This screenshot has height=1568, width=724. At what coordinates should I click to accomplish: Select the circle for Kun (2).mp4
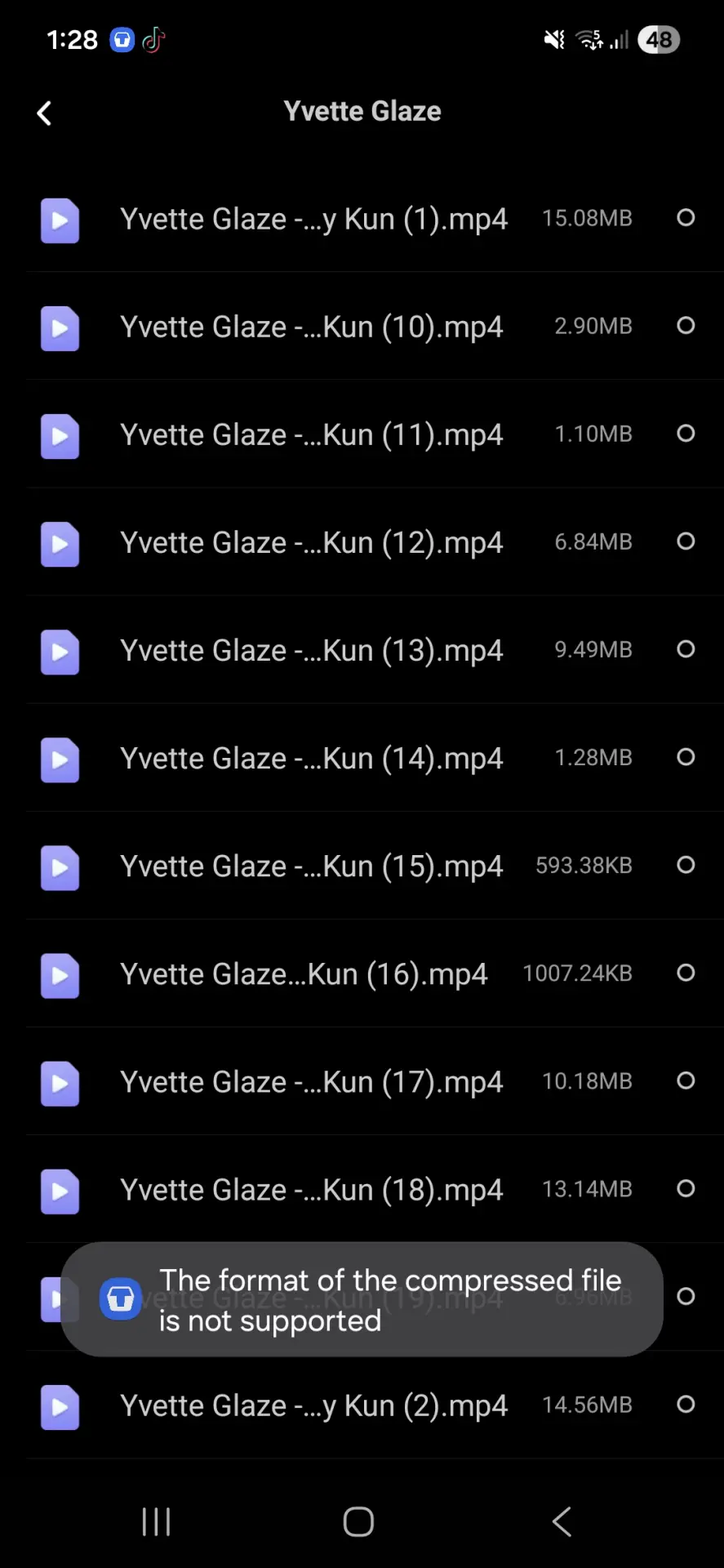click(x=686, y=1404)
